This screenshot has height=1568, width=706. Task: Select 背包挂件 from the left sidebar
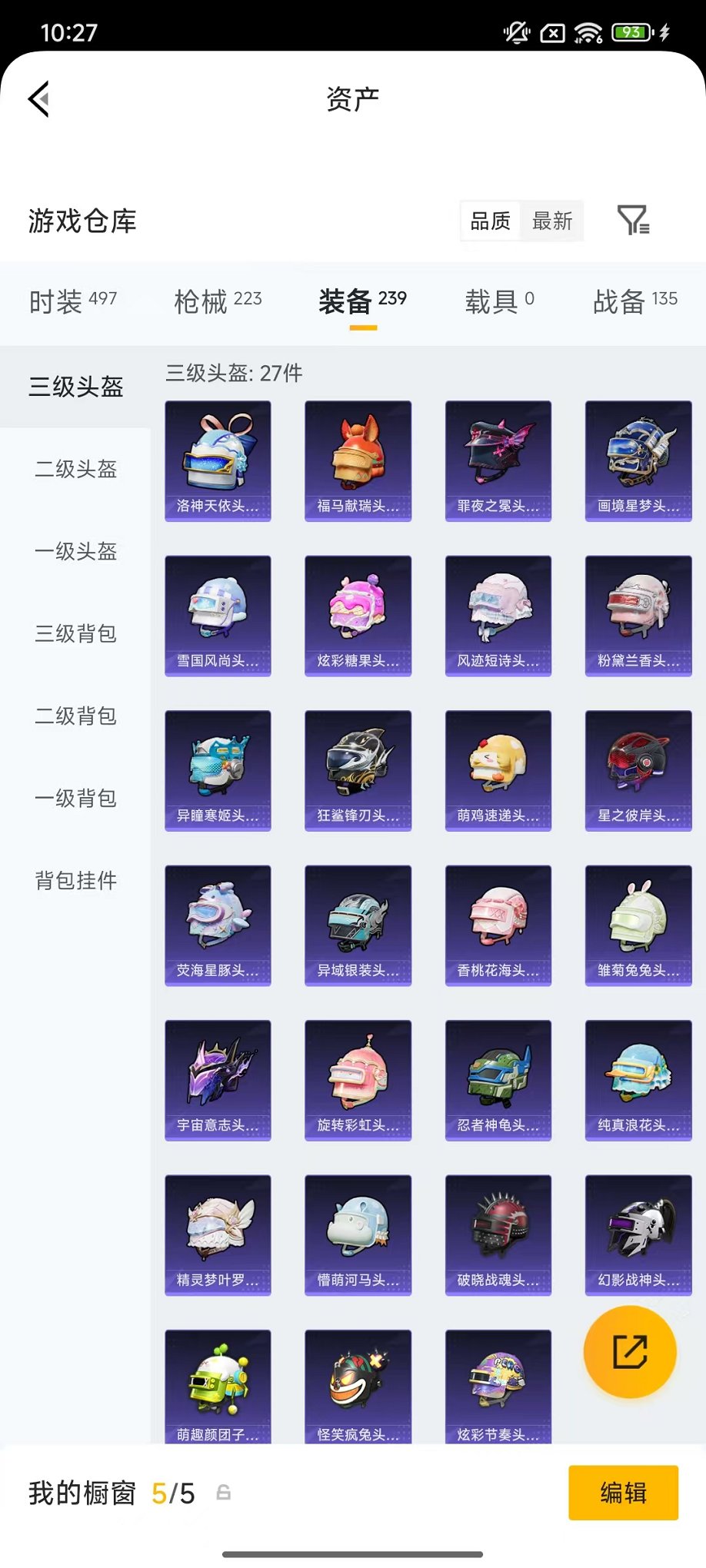click(75, 882)
